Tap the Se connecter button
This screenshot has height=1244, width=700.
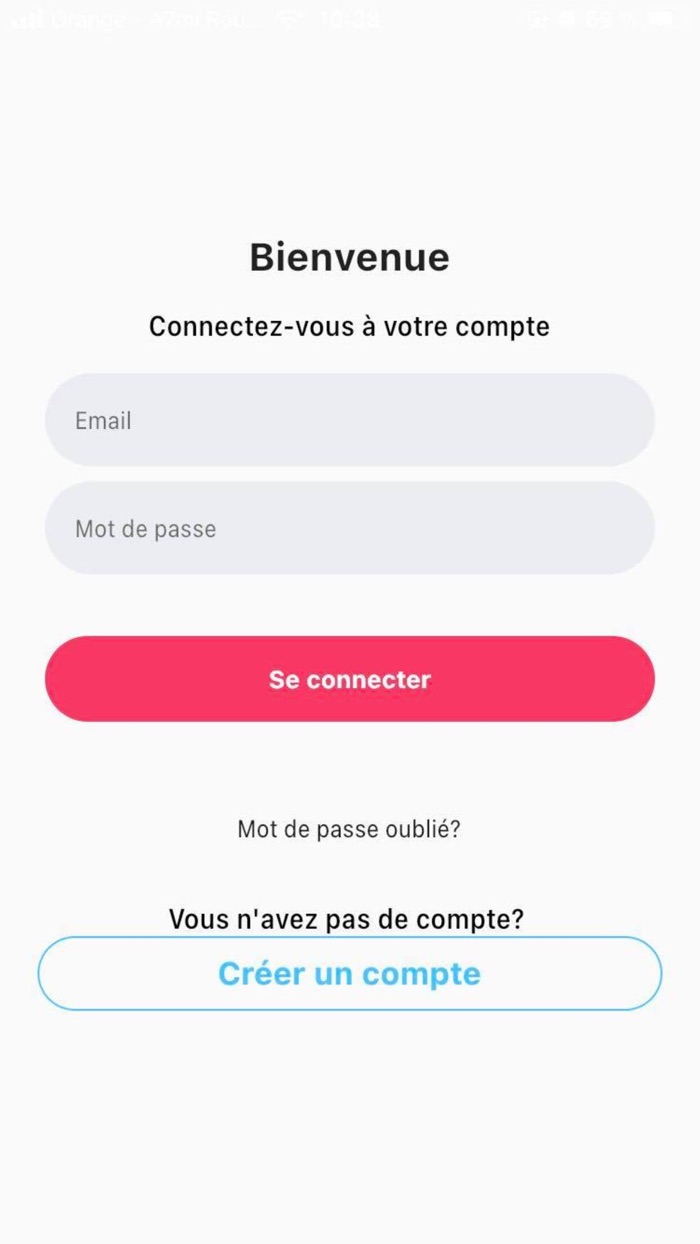350,679
